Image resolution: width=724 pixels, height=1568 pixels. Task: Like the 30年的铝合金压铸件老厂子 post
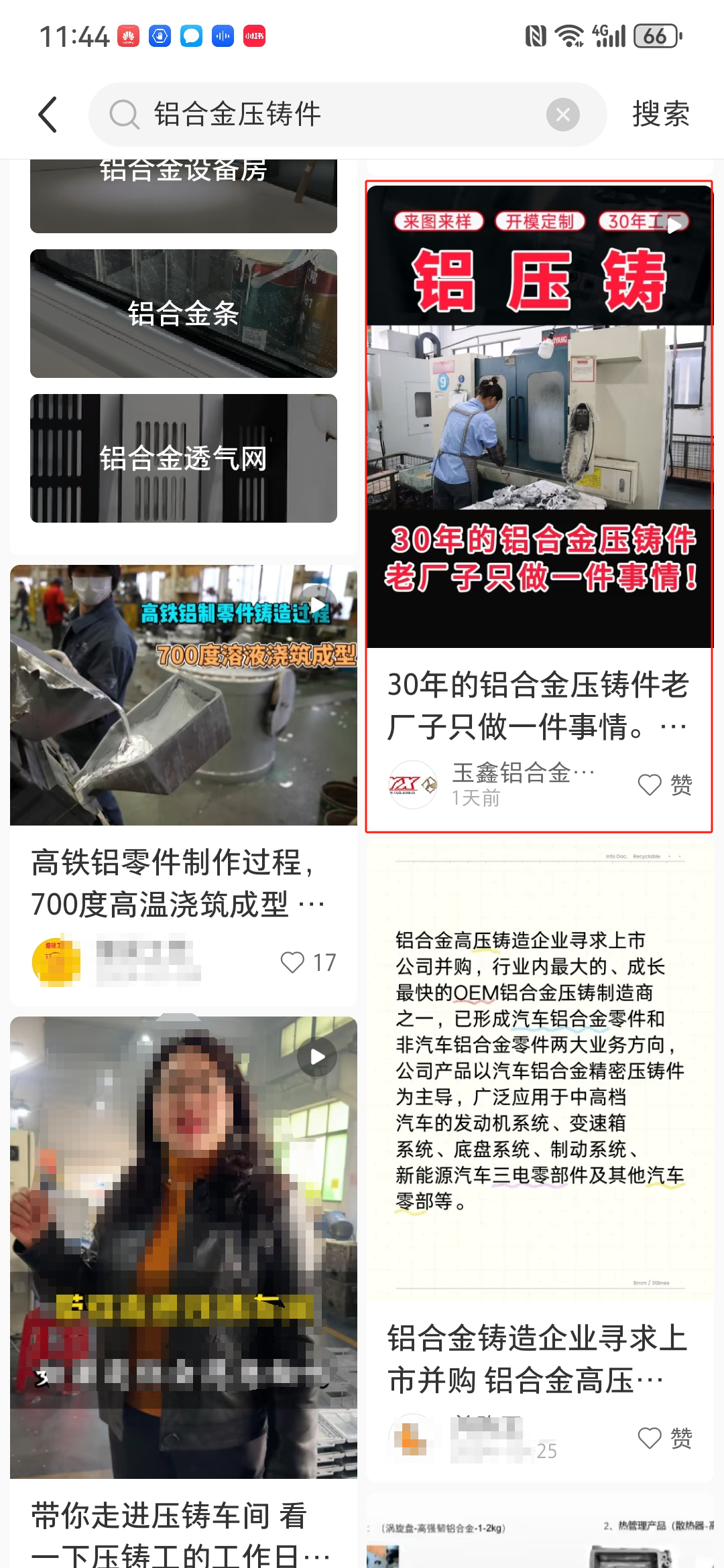click(650, 785)
